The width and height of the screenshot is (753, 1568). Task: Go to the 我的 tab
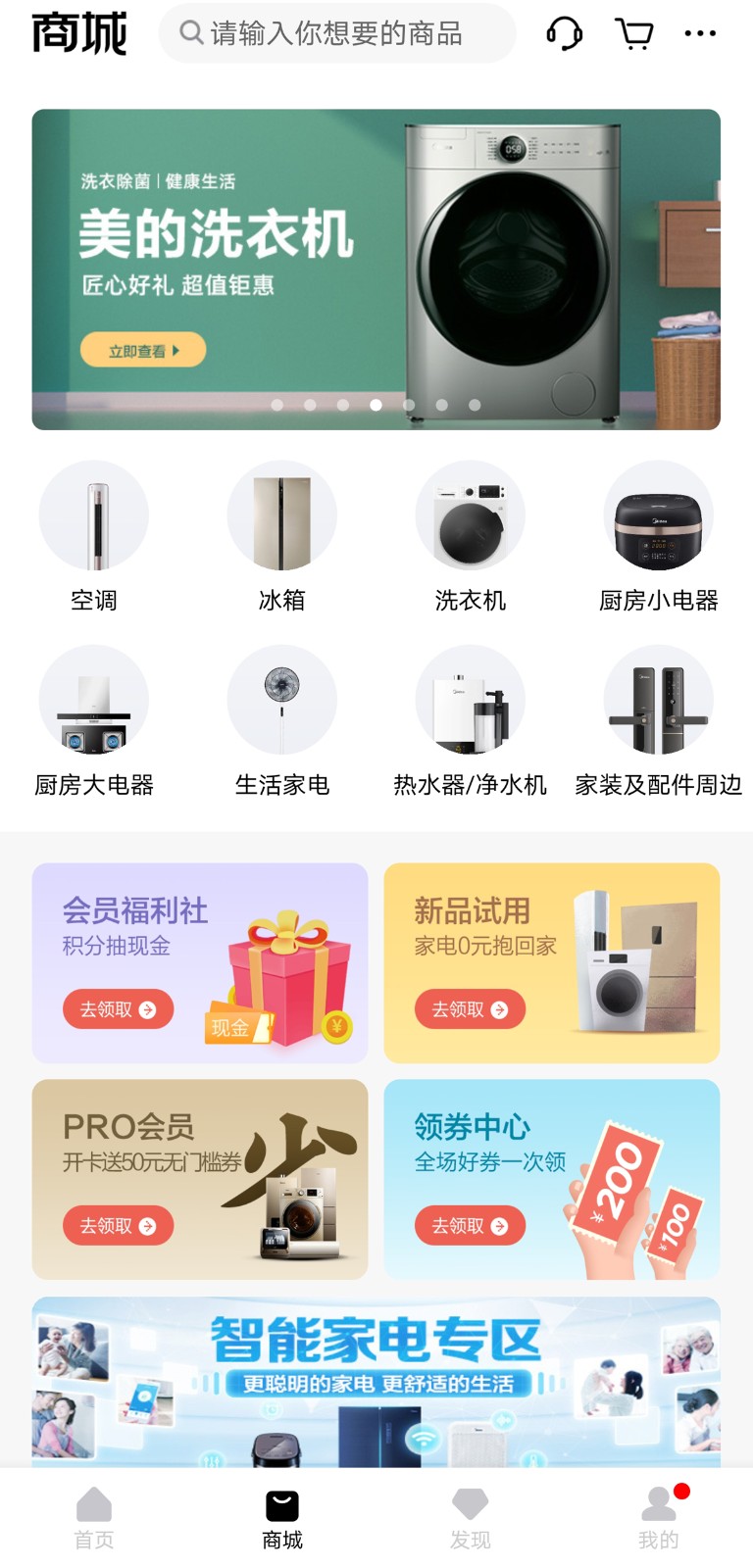coord(659,1518)
